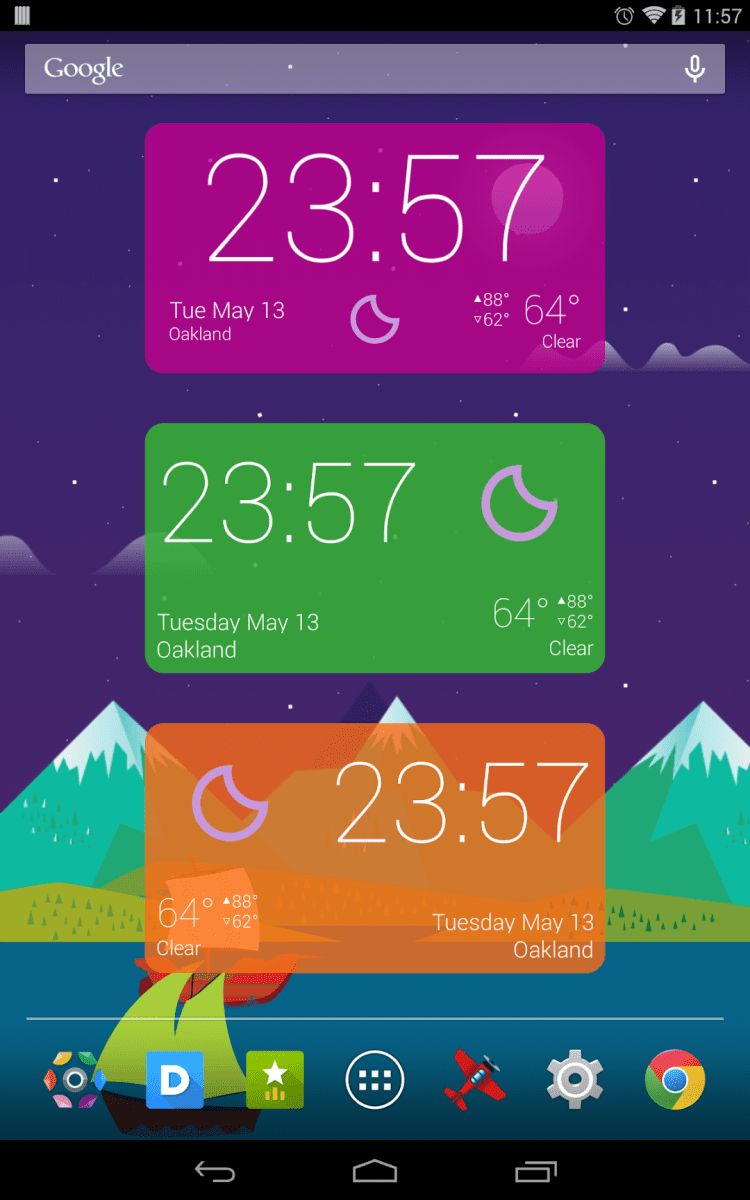Open the orange clock weather widget
Image resolution: width=750 pixels, height=1200 pixels.
(x=375, y=848)
